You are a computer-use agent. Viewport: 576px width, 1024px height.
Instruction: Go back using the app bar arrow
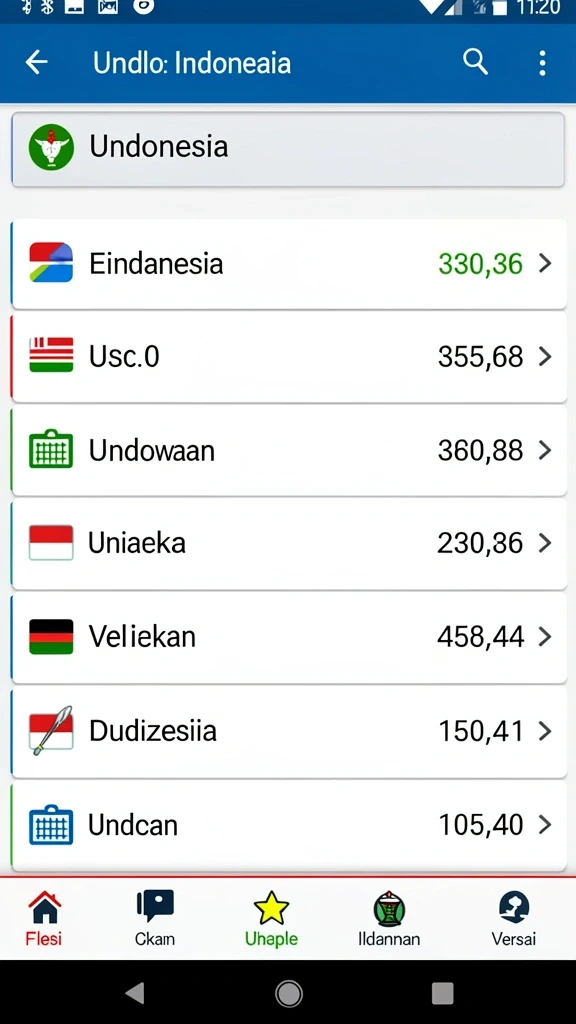click(x=37, y=63)
